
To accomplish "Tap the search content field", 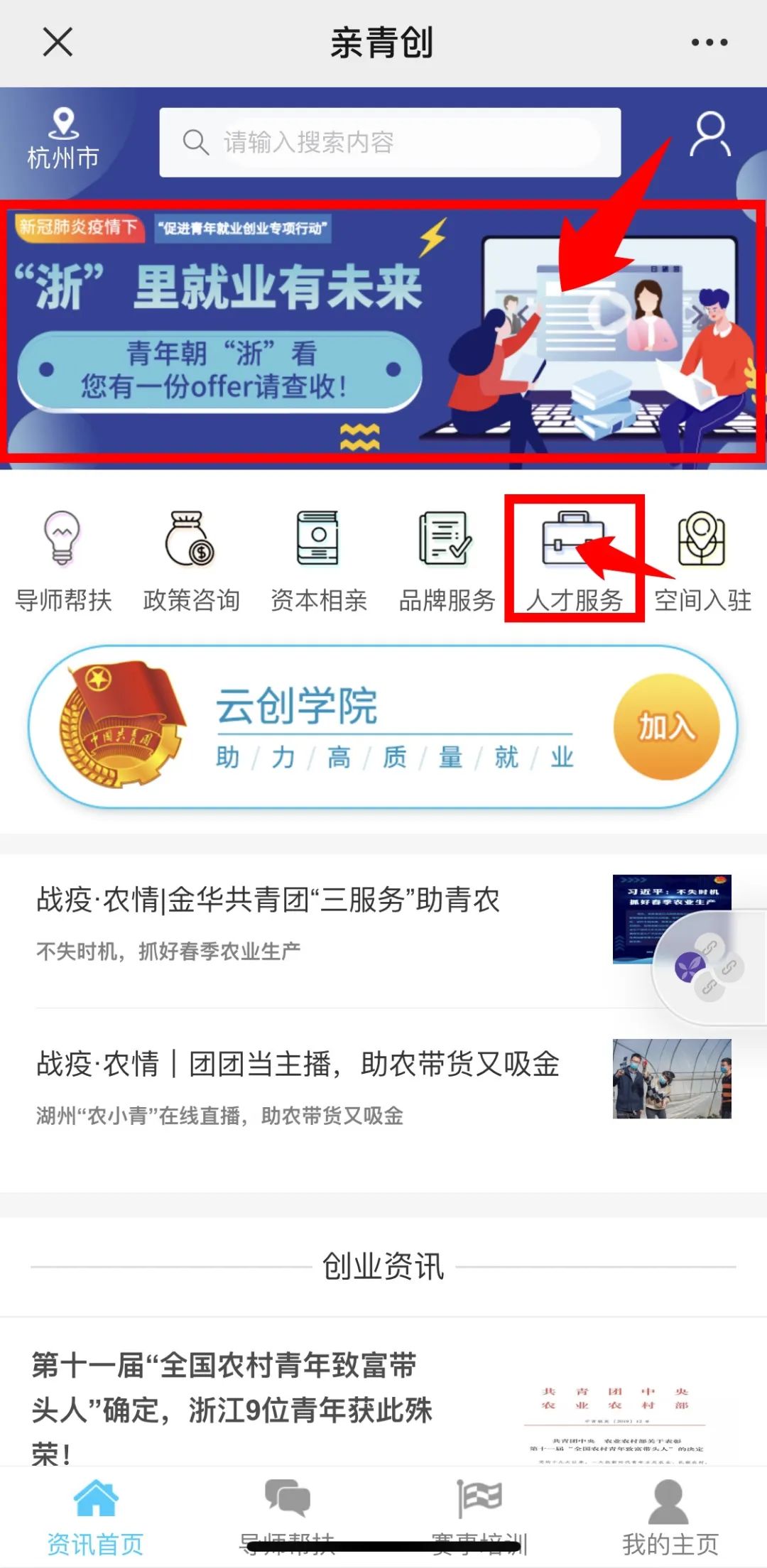I will pos(389,143).
